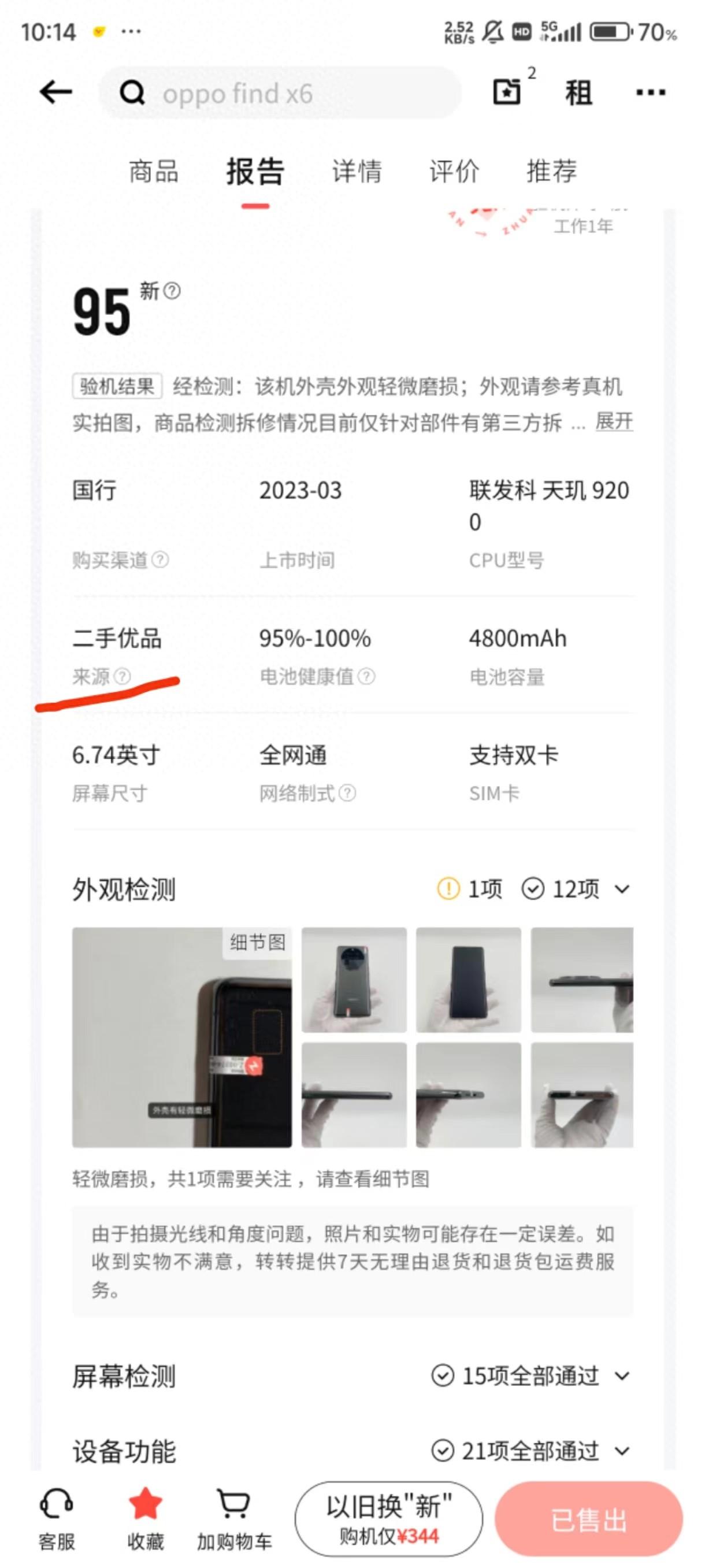Image resolution: width=705 pixels, height=1568 pixels.
Task: Toggle the 收藏 favorite star
Action: [x=146, y=1519]
